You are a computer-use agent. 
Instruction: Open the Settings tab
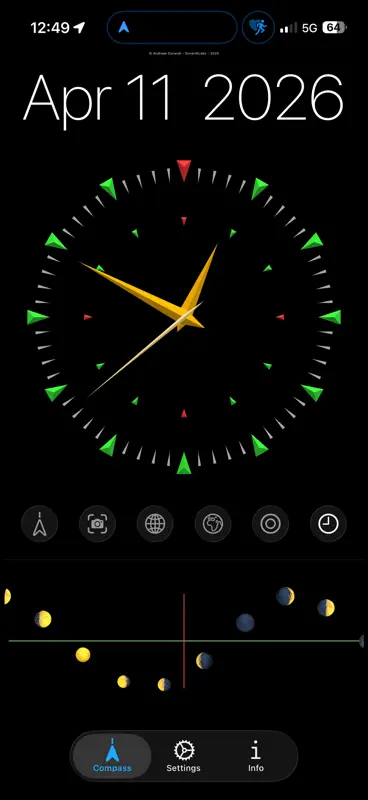click(x=184, y=756)
